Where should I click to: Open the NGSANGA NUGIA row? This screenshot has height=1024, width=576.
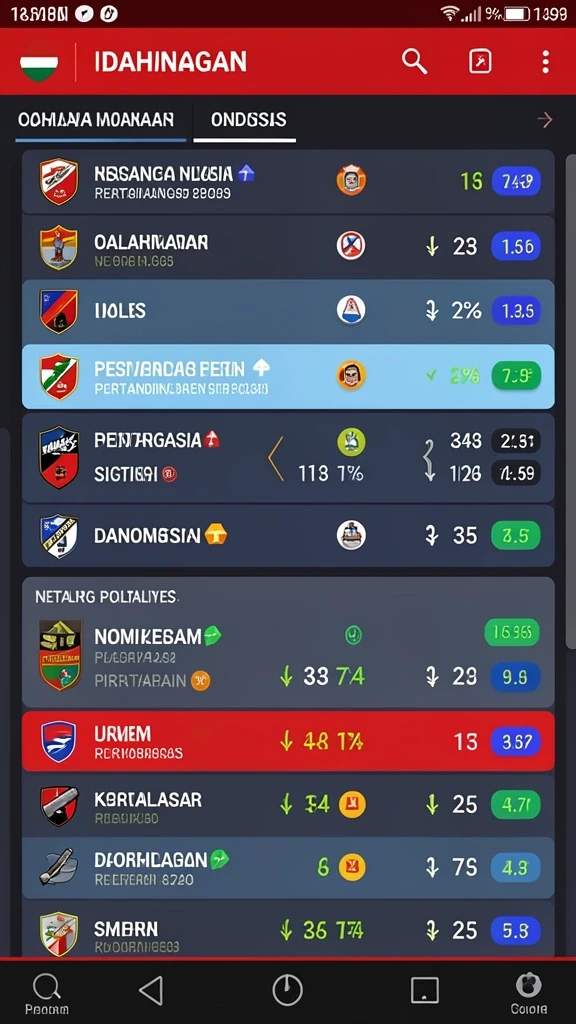tap(288, 182)
